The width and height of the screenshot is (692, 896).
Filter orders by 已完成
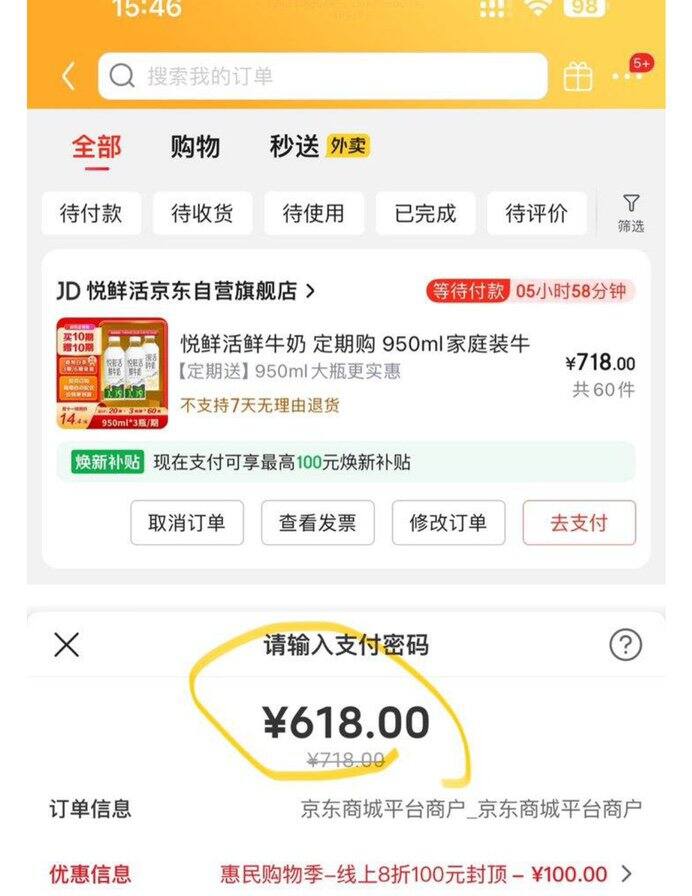425,213
